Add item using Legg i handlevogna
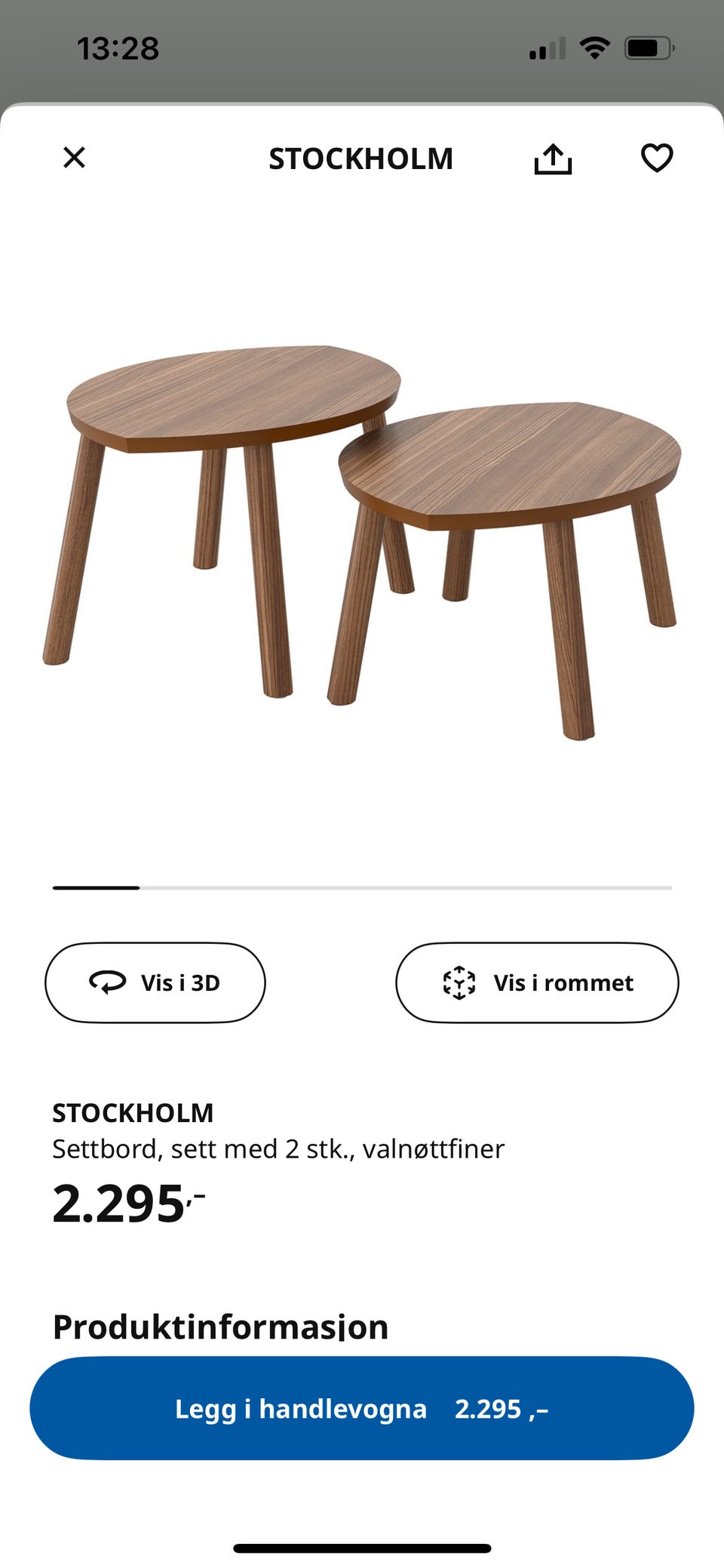 click(362, 1408)
